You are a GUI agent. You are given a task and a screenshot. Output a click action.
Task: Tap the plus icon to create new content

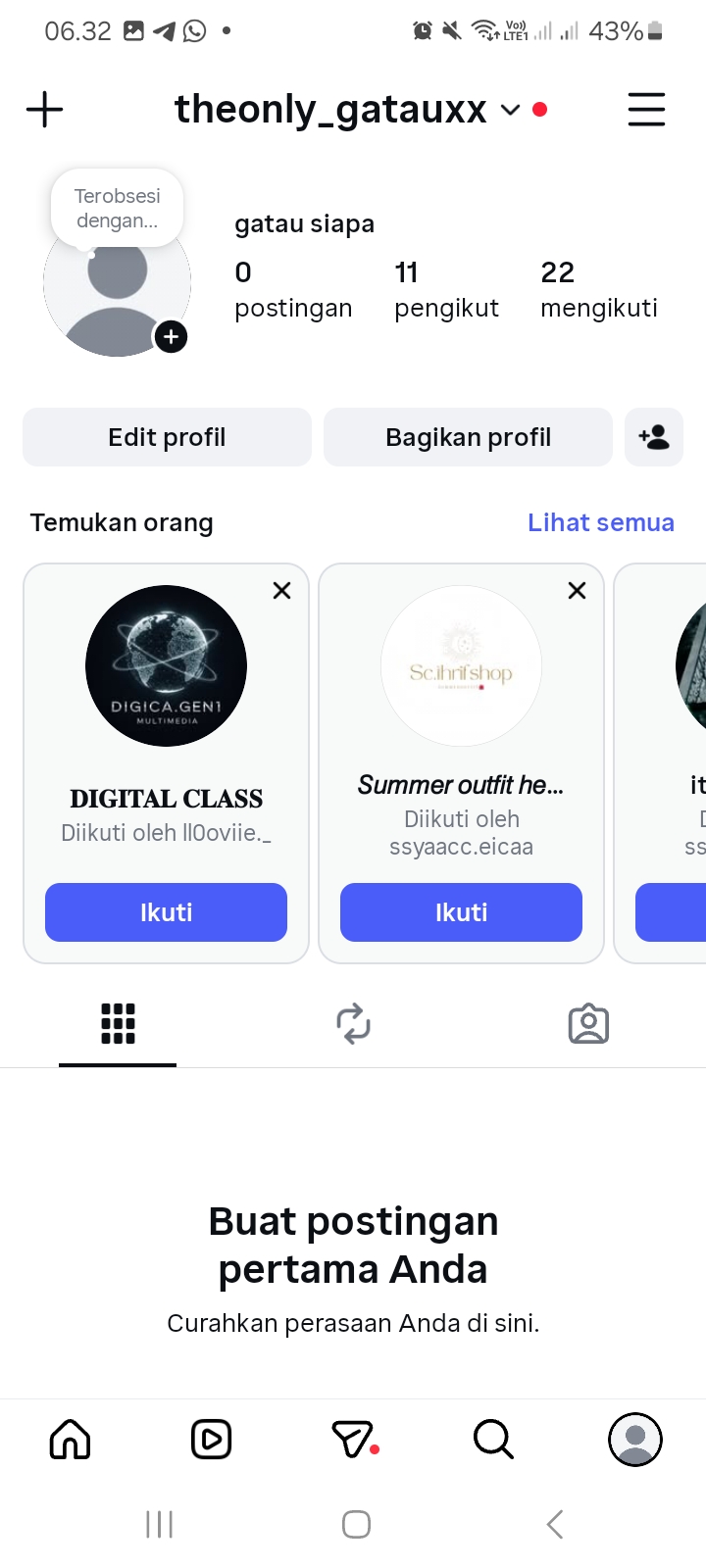[x=44, y=109]
